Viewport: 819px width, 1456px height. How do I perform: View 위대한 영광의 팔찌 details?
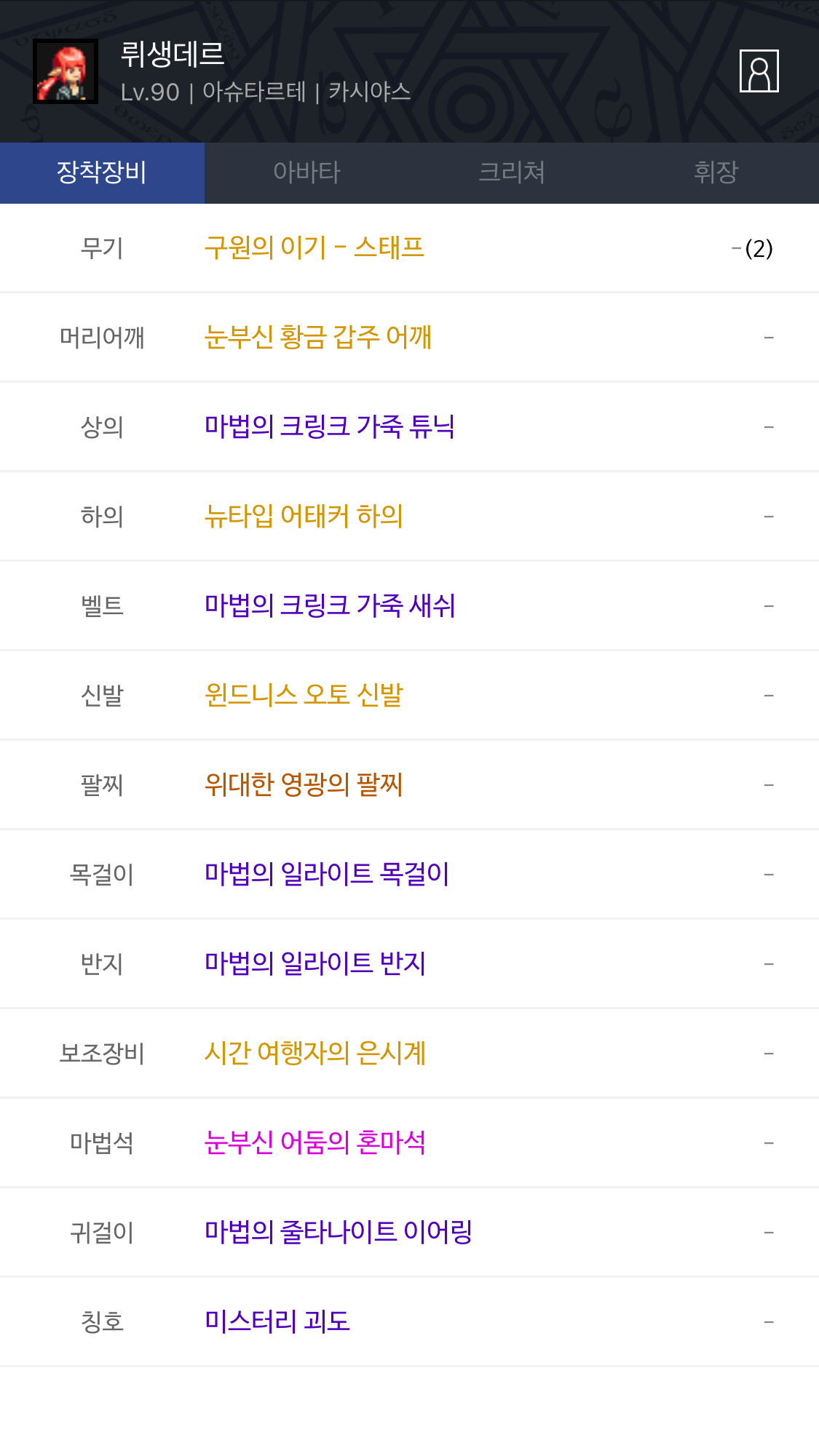tap(304, 785)
